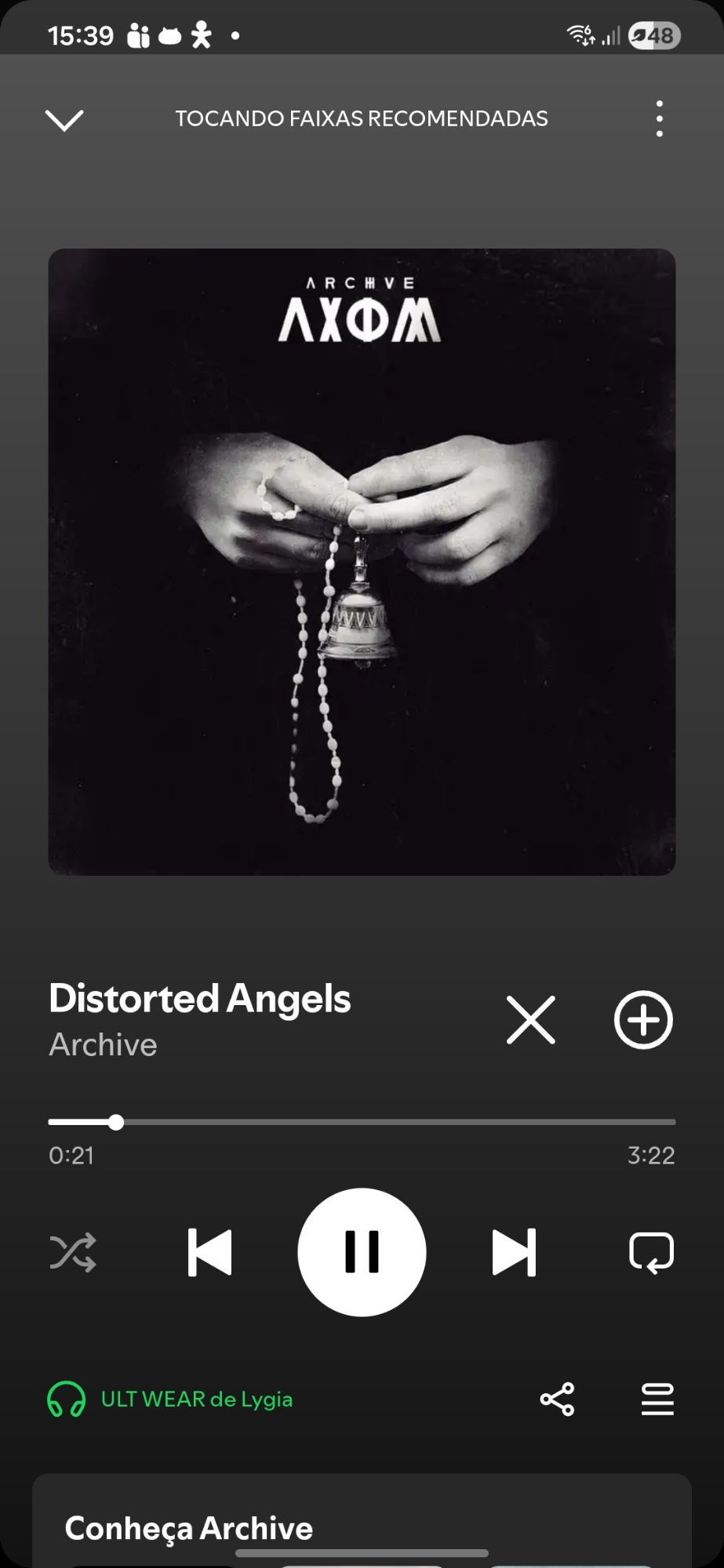724x1568 pixels.
Task: Skip to the previous track
Action: click(x=210, y=1252)
